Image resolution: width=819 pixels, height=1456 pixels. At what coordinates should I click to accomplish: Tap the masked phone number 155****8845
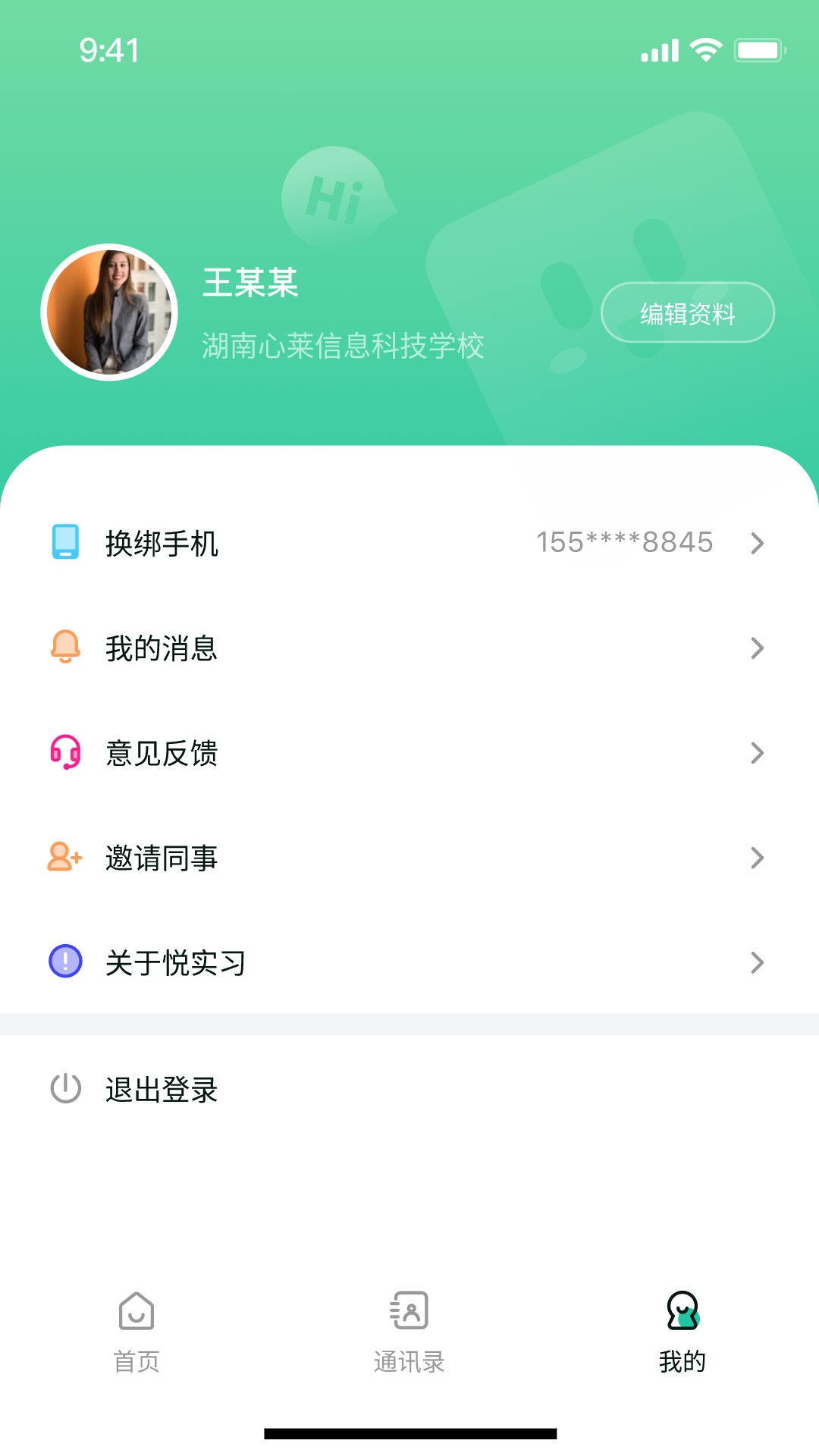pyautogui.click(x=624, y=541)
